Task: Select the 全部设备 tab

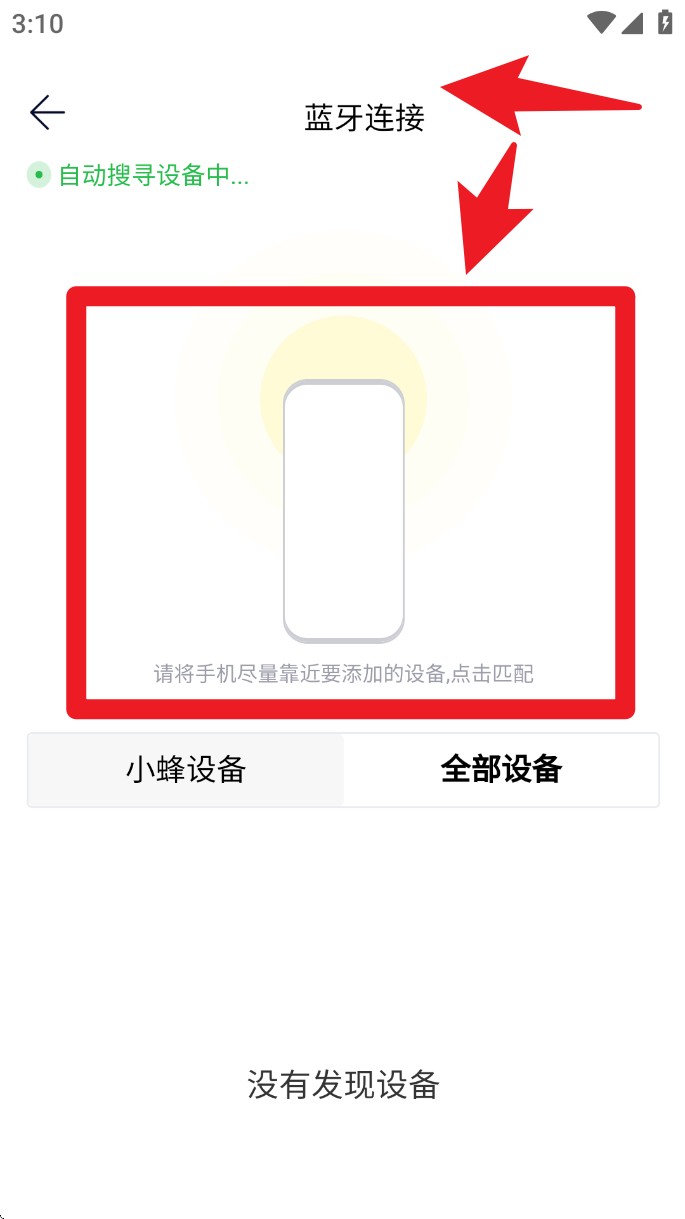Action: 501,770
